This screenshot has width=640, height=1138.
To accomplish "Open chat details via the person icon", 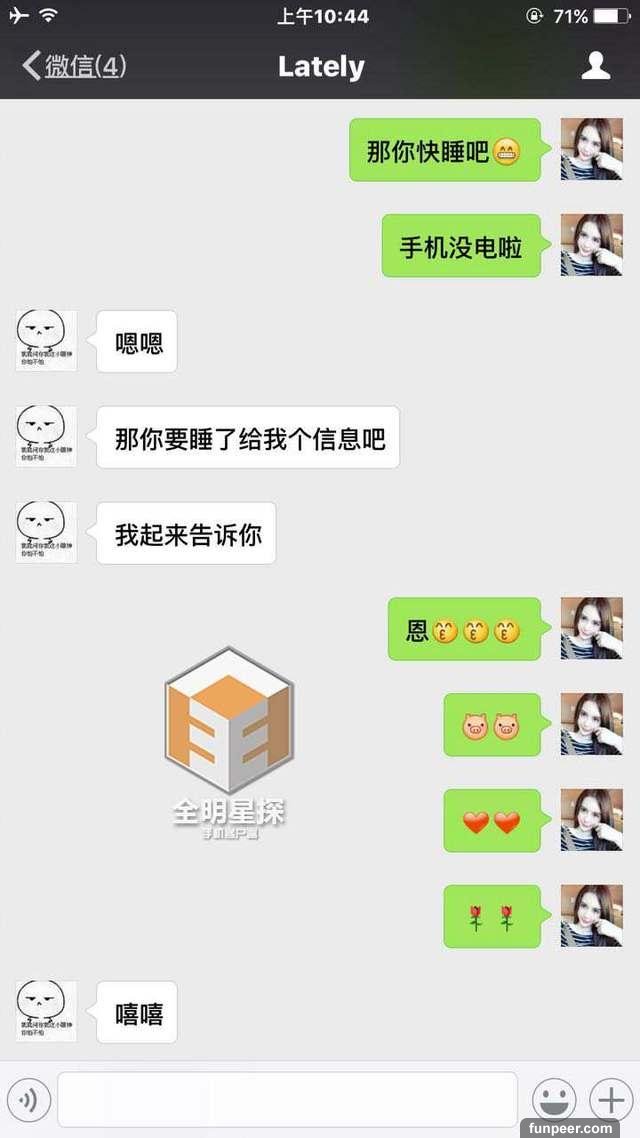I will [x=596, y=66].
